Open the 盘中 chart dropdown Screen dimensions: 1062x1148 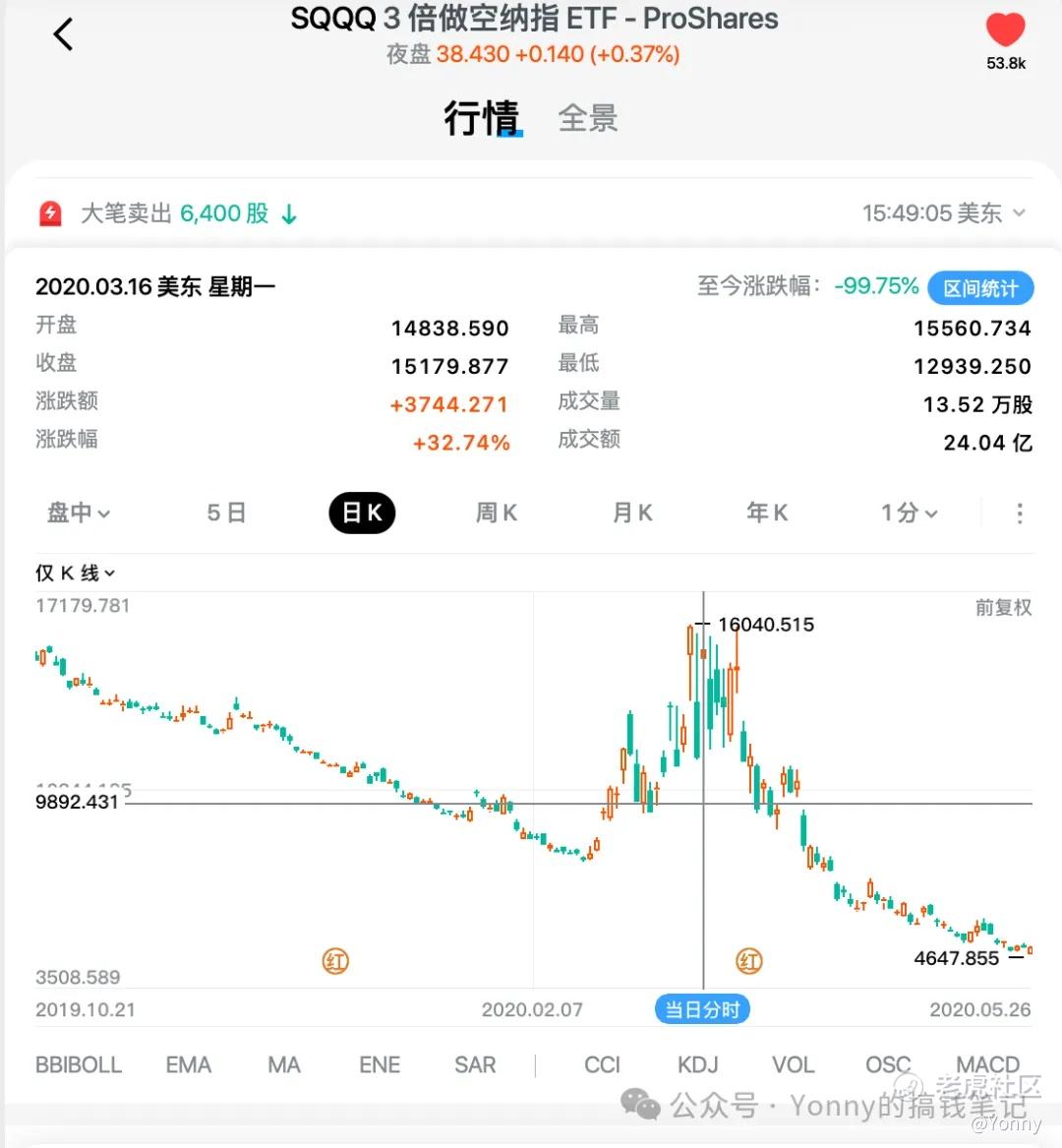[79, 513]
